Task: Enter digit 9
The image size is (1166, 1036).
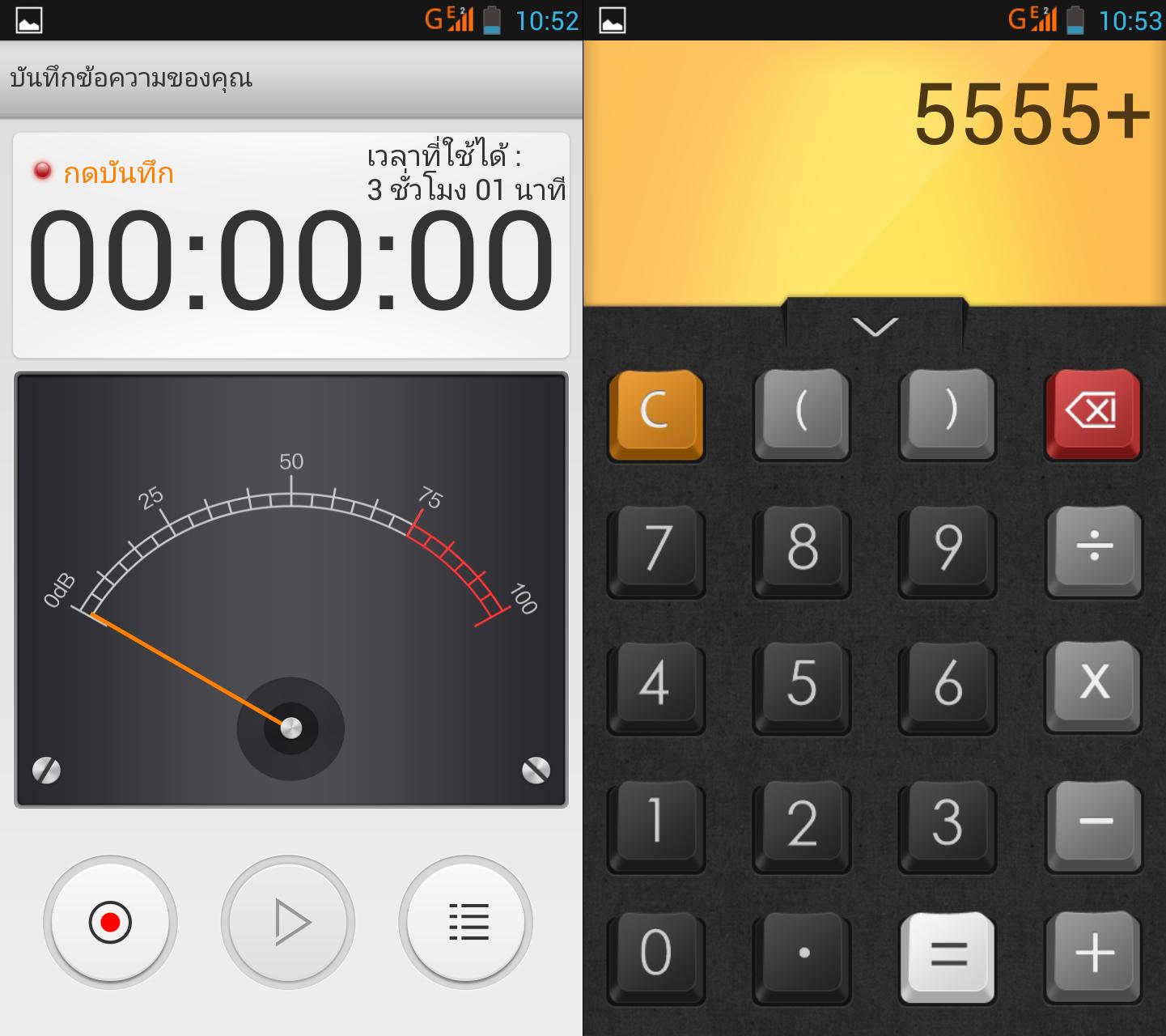Action: coord(948,548)
